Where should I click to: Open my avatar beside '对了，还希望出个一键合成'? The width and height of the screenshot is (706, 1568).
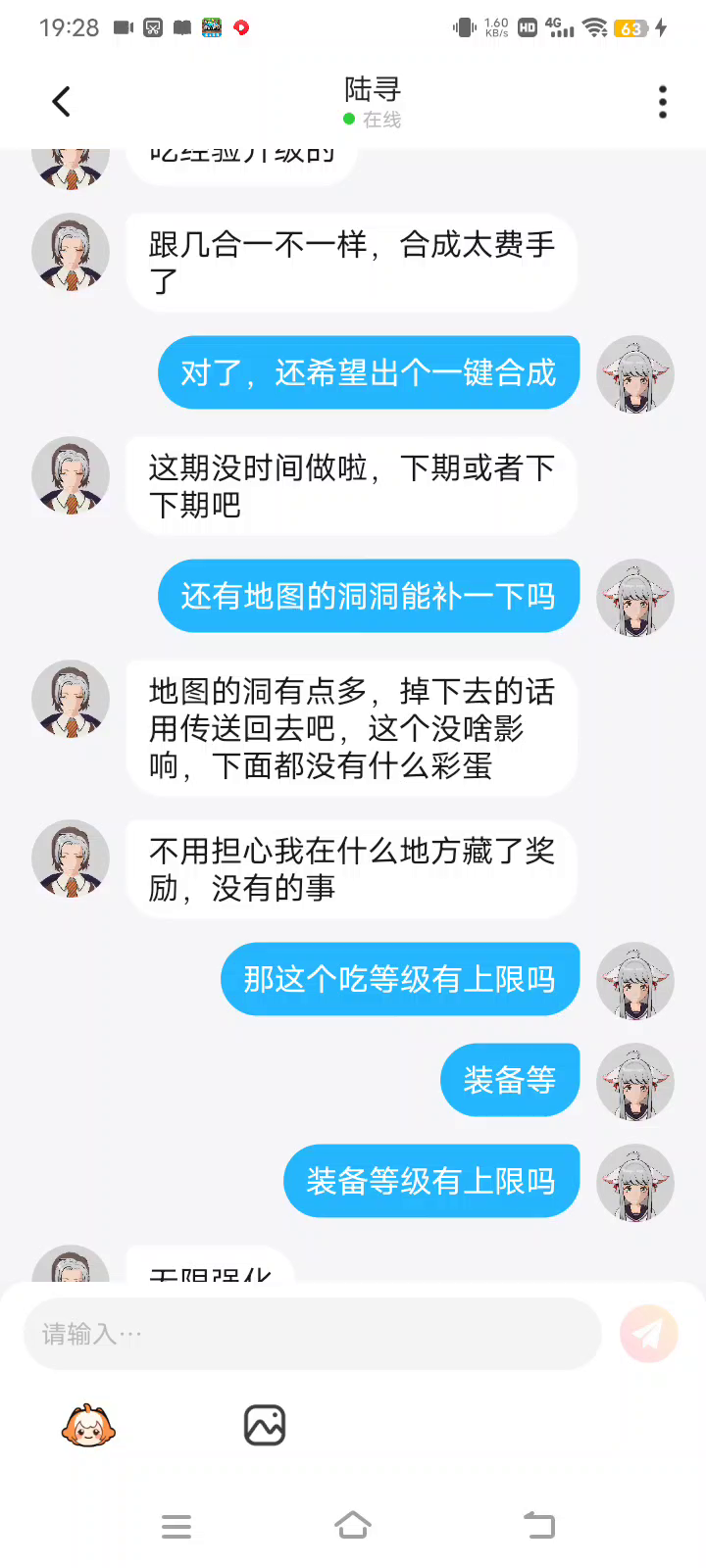click(x=635, y=374)
